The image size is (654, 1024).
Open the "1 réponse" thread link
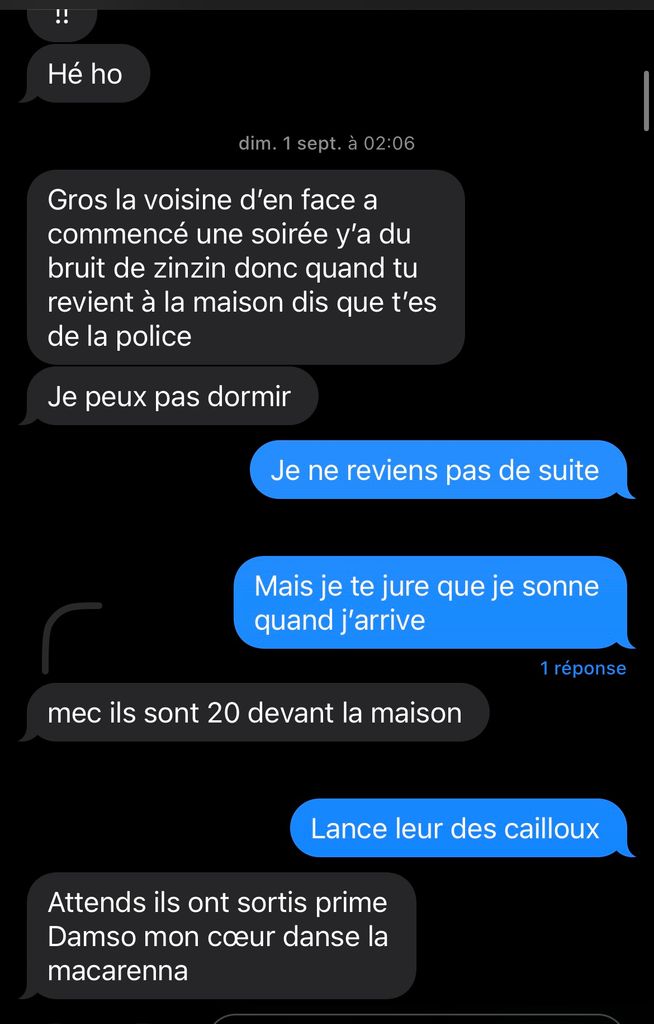tap(583, 668)
